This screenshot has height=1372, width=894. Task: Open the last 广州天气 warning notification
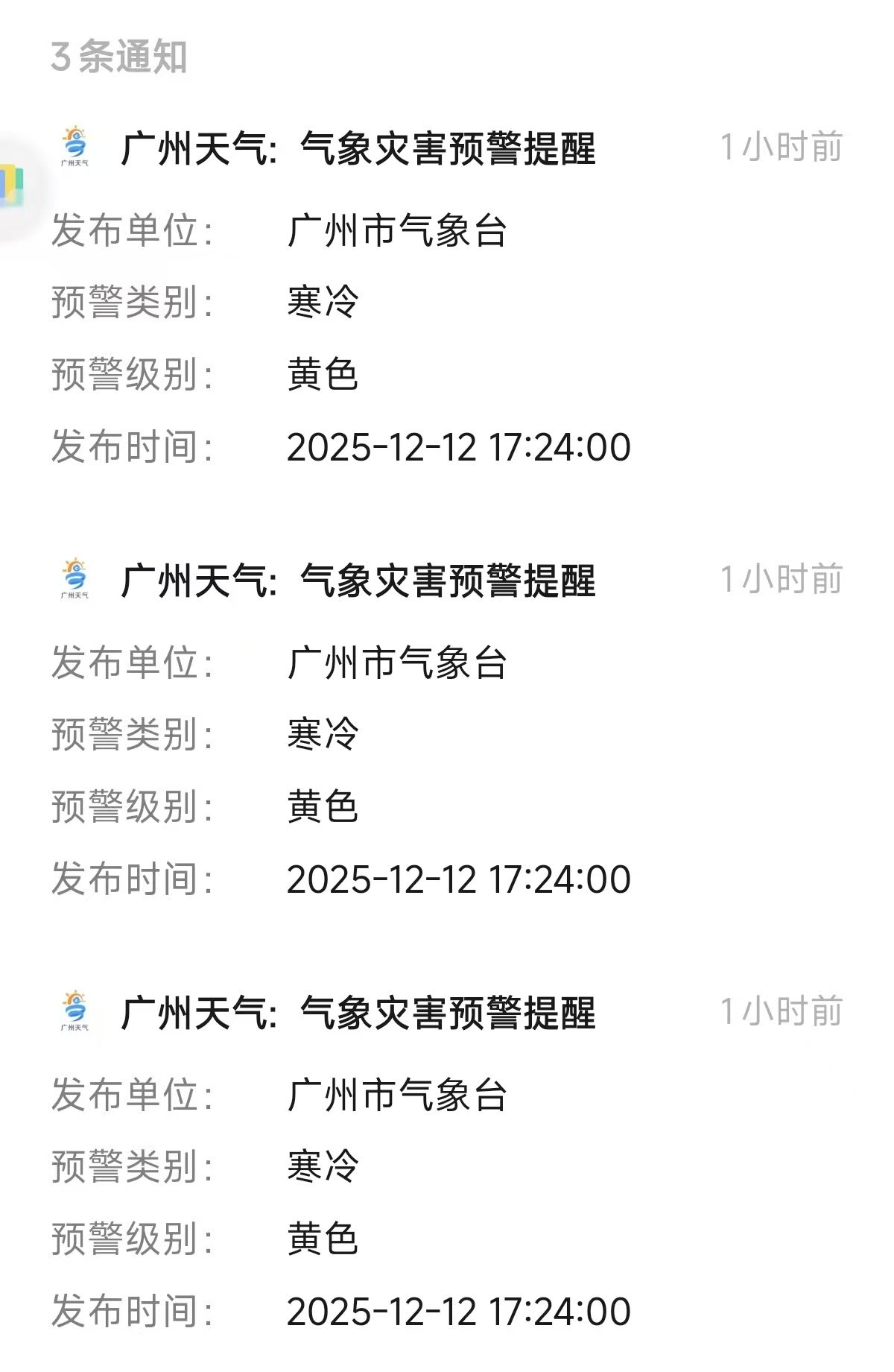point(358,1013)
